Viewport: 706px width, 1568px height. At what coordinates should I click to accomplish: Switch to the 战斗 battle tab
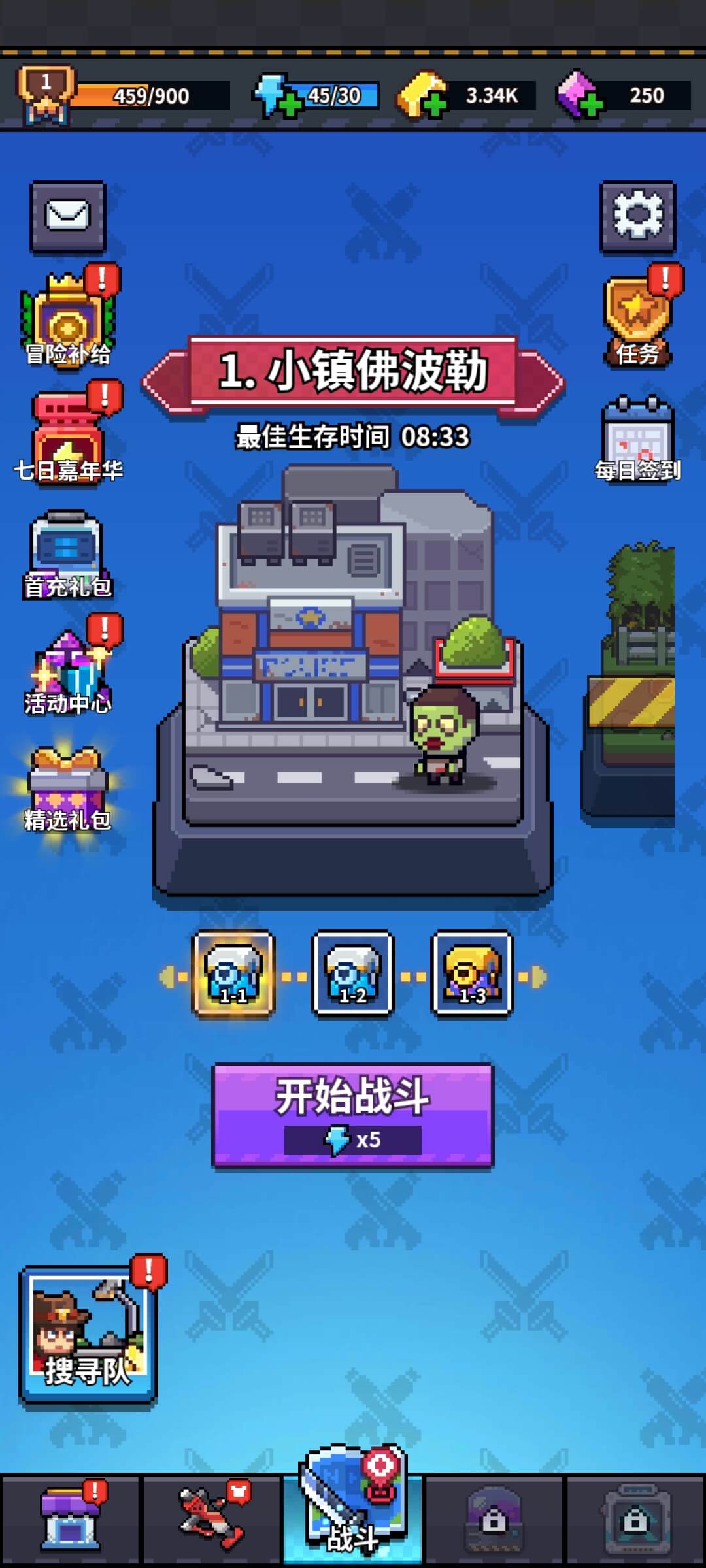353,1516
